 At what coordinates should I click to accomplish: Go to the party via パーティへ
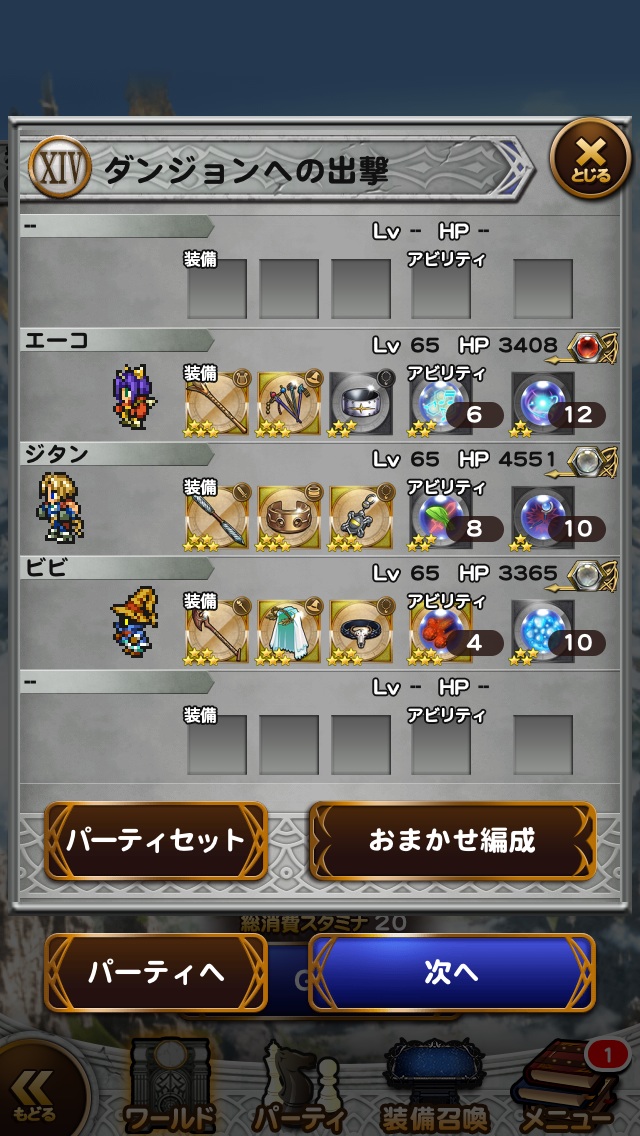156,972
